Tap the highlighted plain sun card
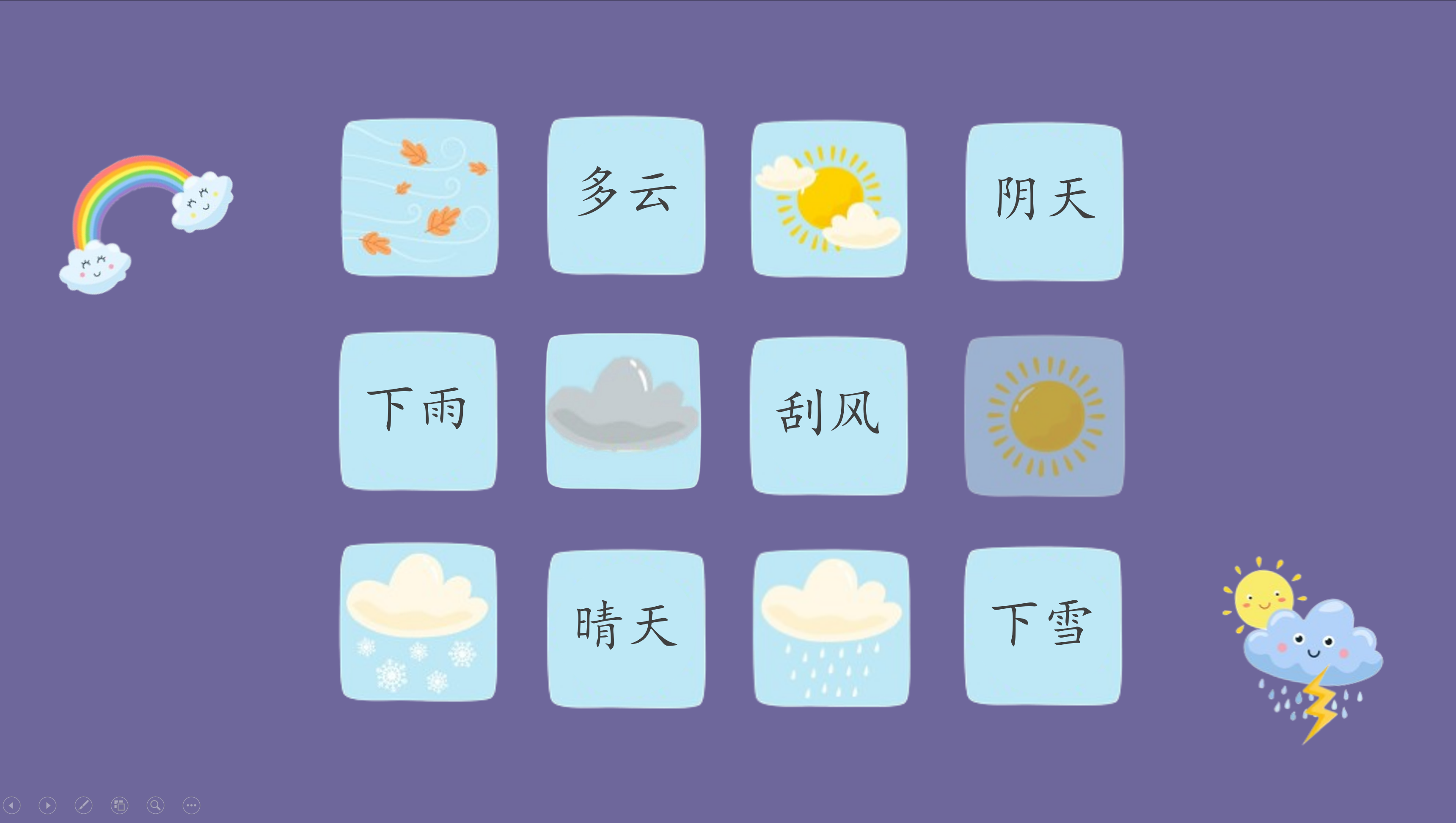Image resolution: width=1456 pixels, height=823 pixels. click(x=1044, y=416)
